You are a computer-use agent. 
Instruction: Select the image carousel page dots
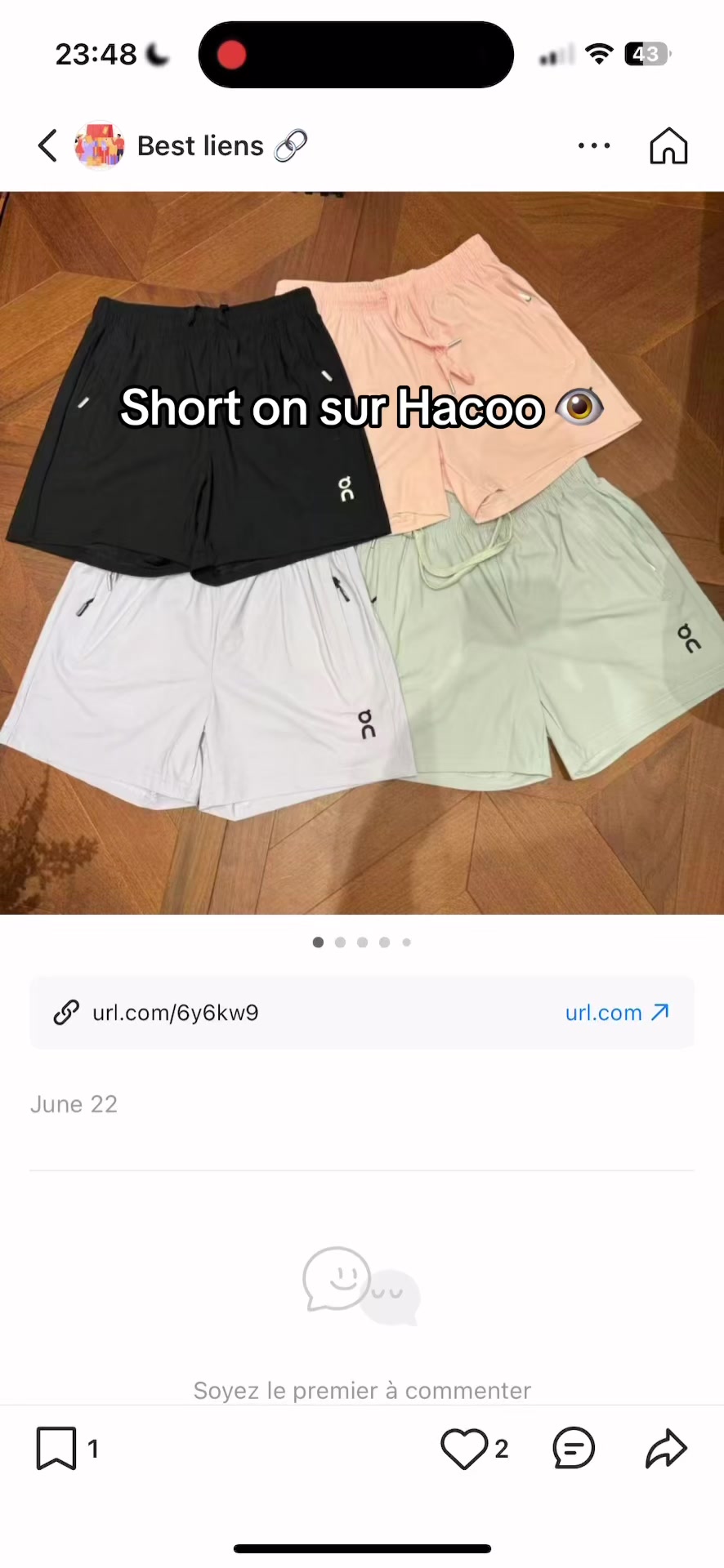tap(362, 942)
